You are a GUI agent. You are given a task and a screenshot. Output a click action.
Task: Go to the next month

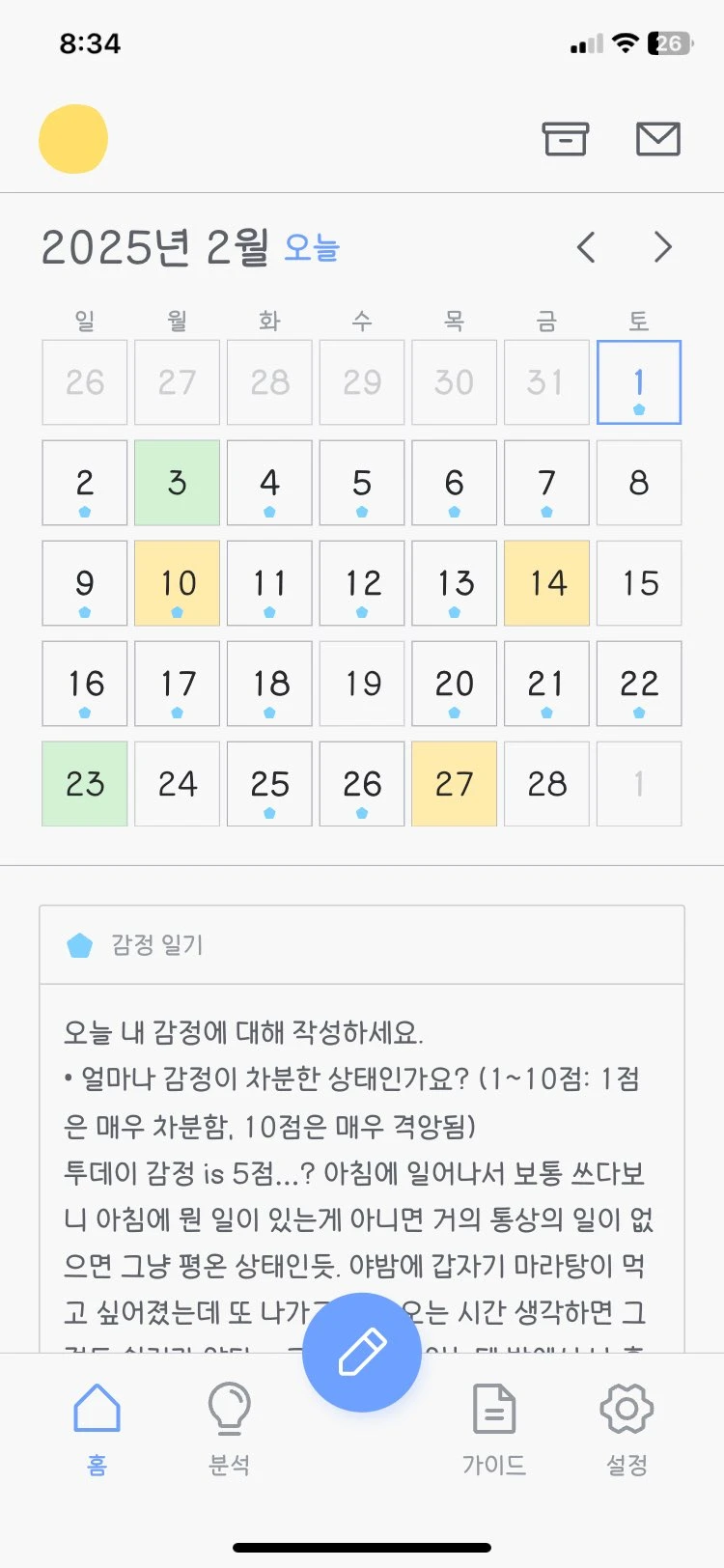(x=662, y=248)
